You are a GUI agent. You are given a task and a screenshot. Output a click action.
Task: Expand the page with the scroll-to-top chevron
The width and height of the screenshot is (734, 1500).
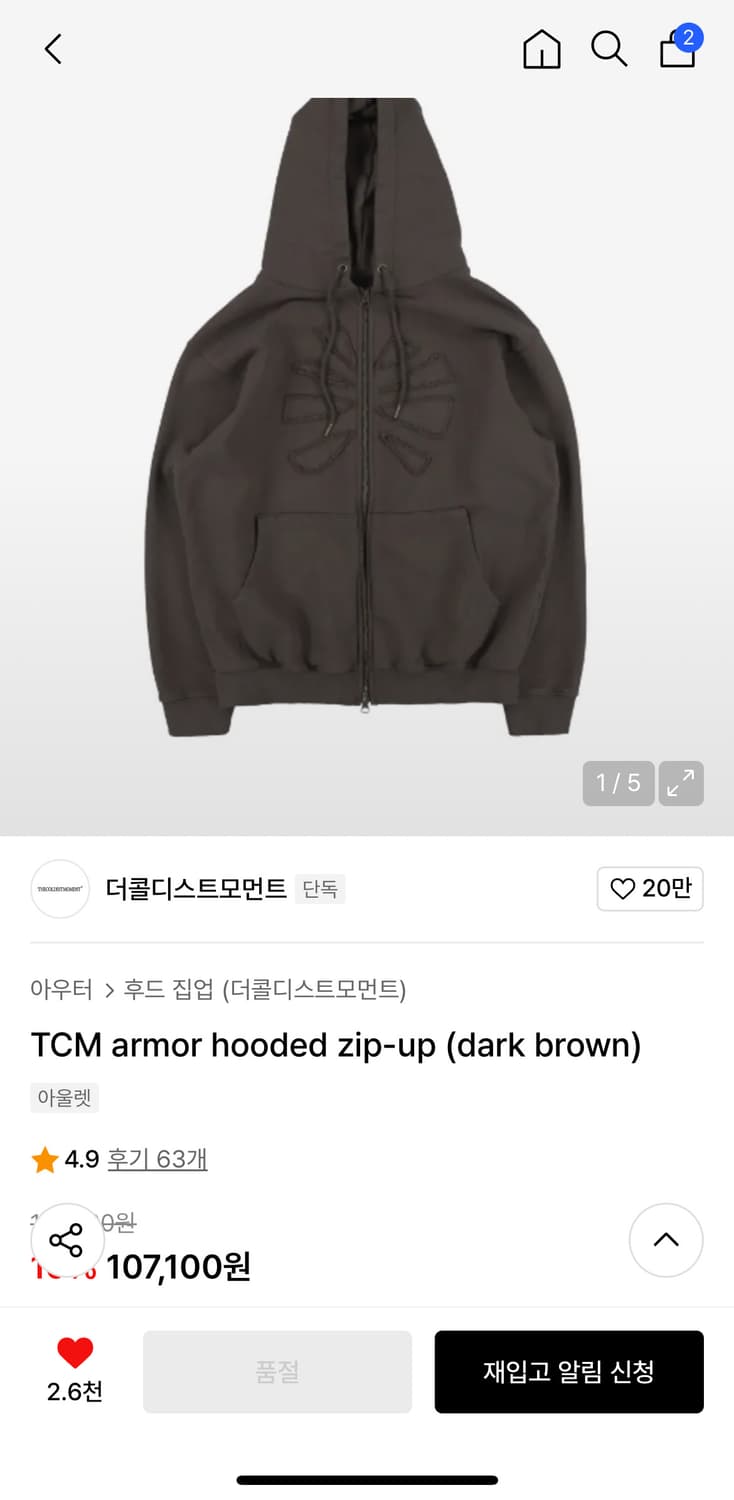[666, 1240]
